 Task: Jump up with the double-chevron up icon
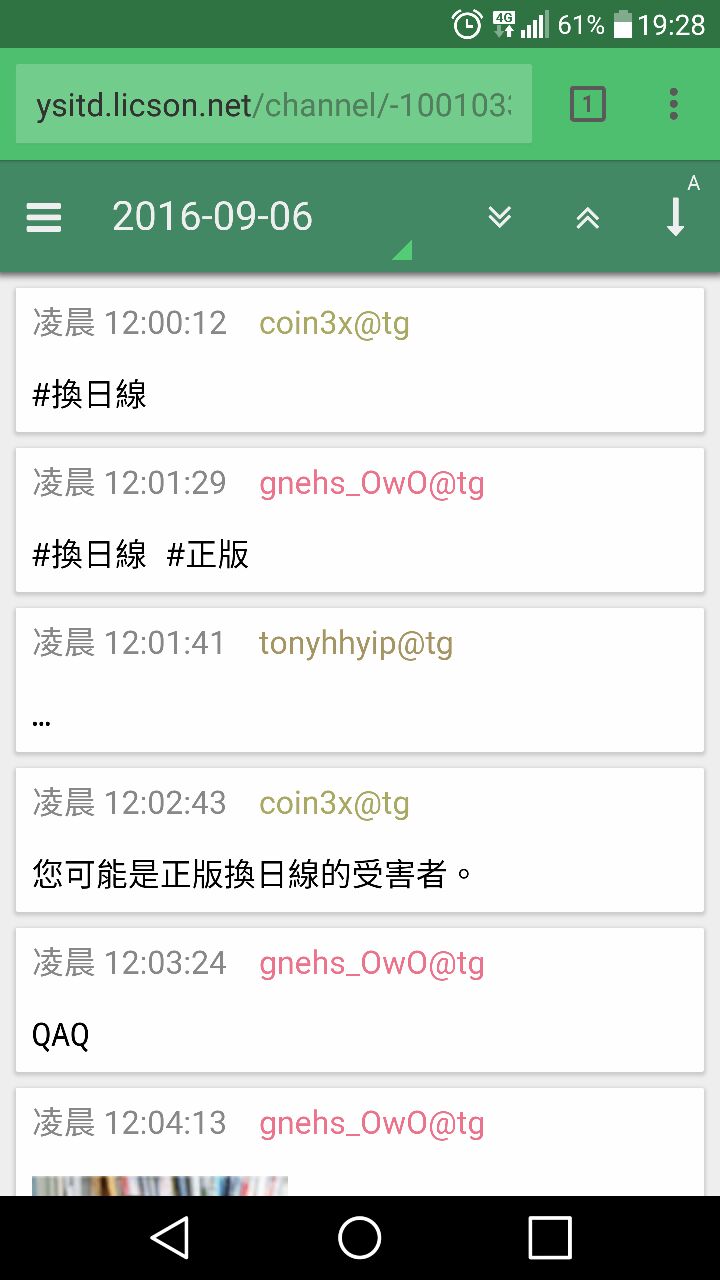588,217
